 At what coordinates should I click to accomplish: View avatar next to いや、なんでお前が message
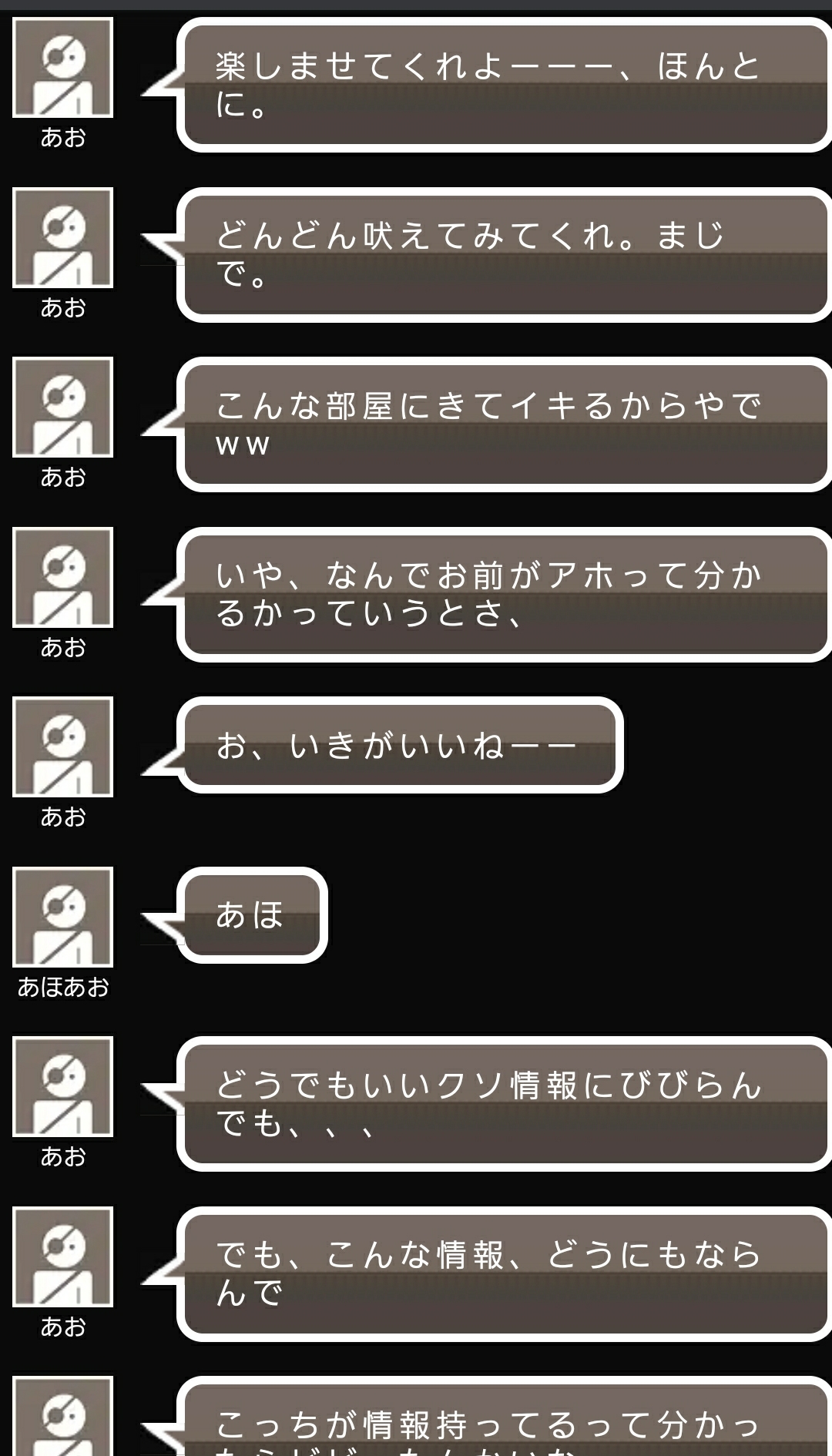click(x=63, y=577)
